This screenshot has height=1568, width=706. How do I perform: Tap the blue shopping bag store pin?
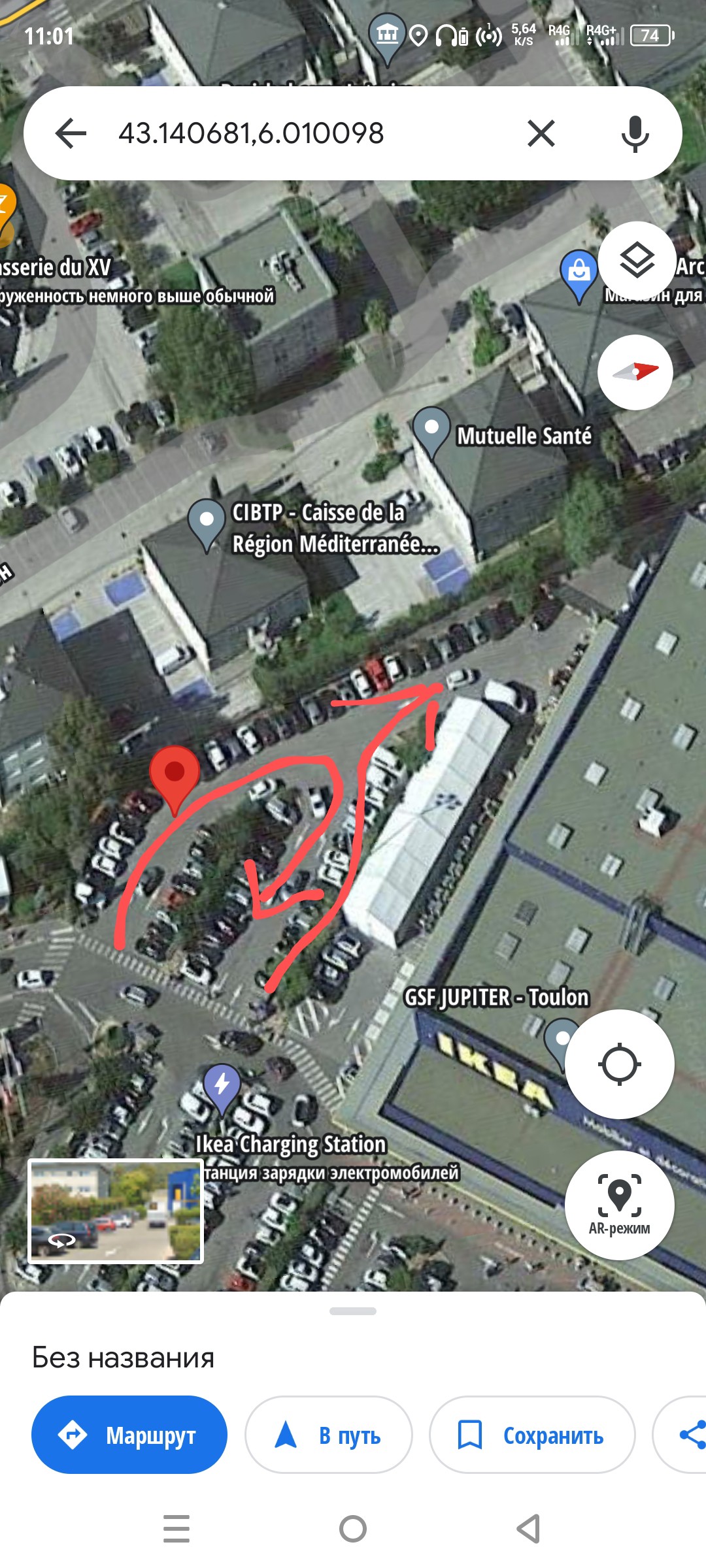[579, 276]
